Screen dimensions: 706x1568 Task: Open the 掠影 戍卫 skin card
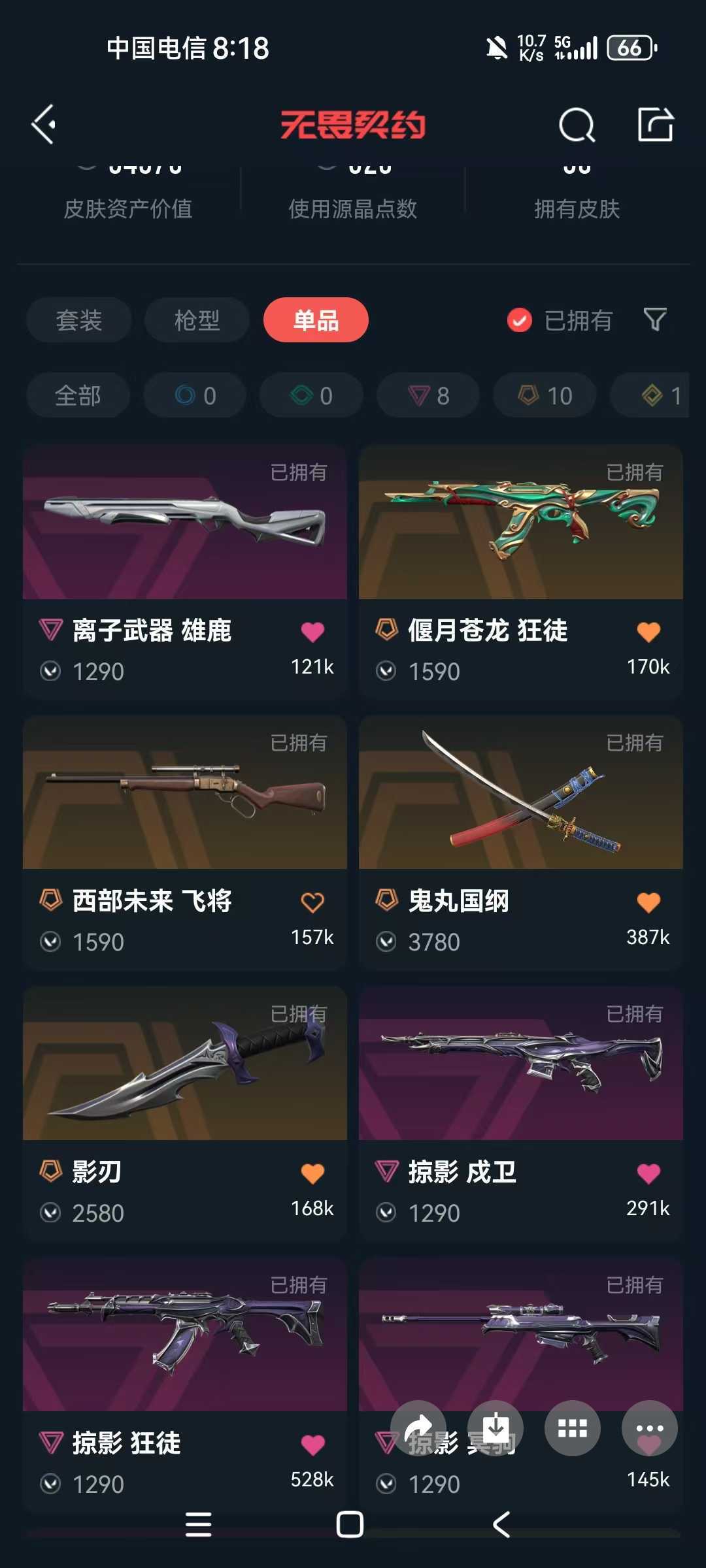[x=521, y=1114]
